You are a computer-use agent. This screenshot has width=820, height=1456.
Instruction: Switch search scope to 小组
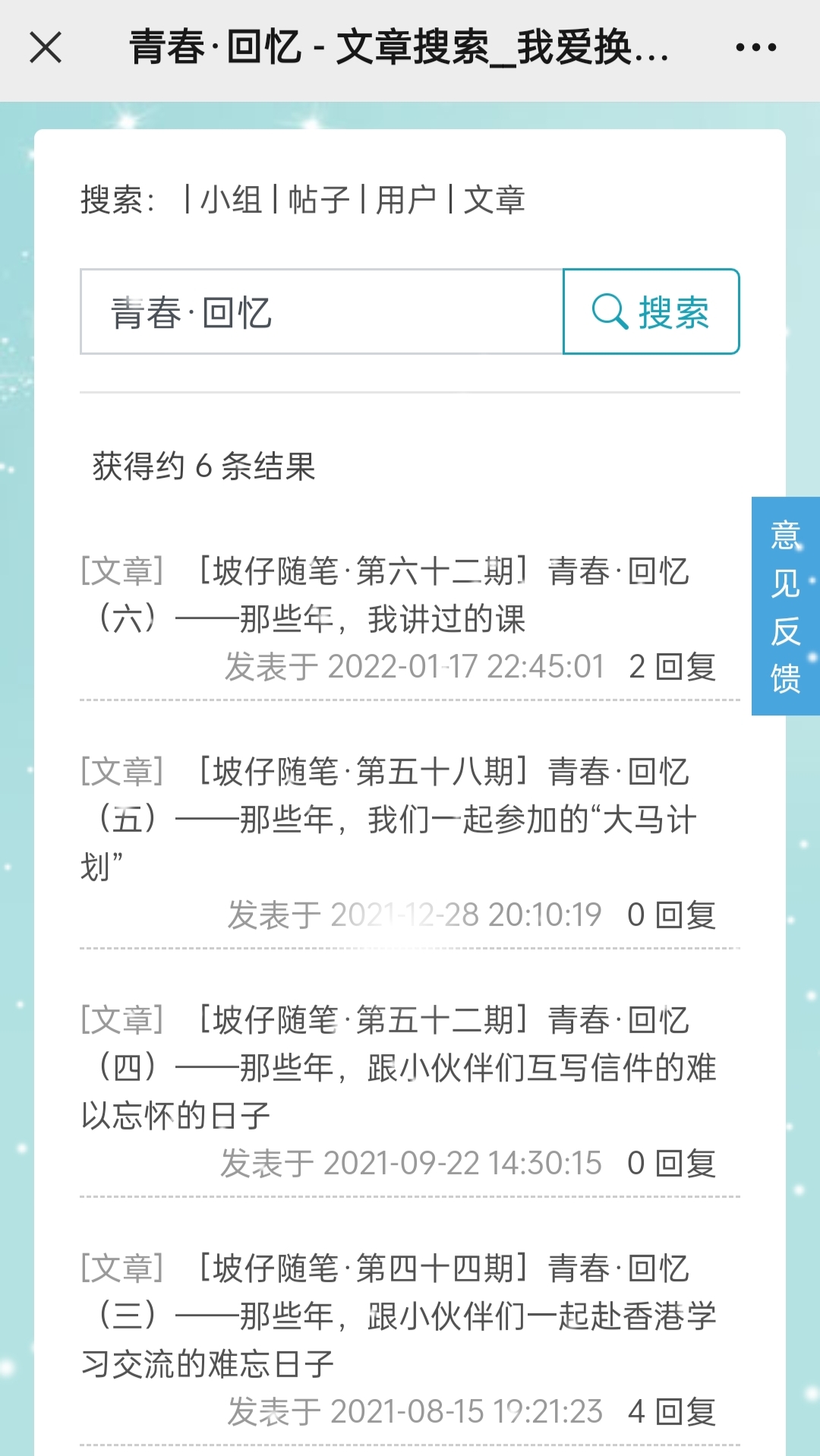231,200
